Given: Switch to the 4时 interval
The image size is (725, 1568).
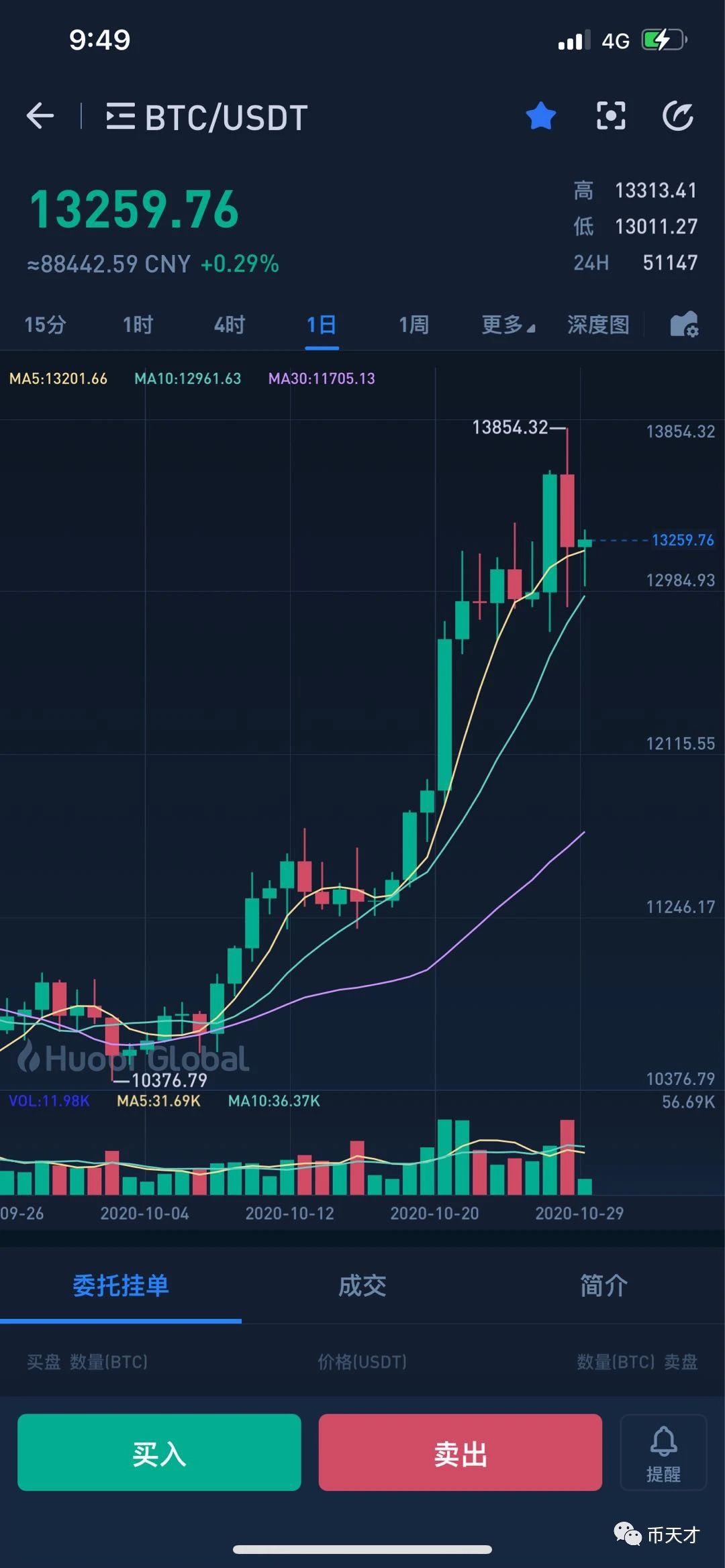Looking at the screenshot, I should (x=230, y=325).
